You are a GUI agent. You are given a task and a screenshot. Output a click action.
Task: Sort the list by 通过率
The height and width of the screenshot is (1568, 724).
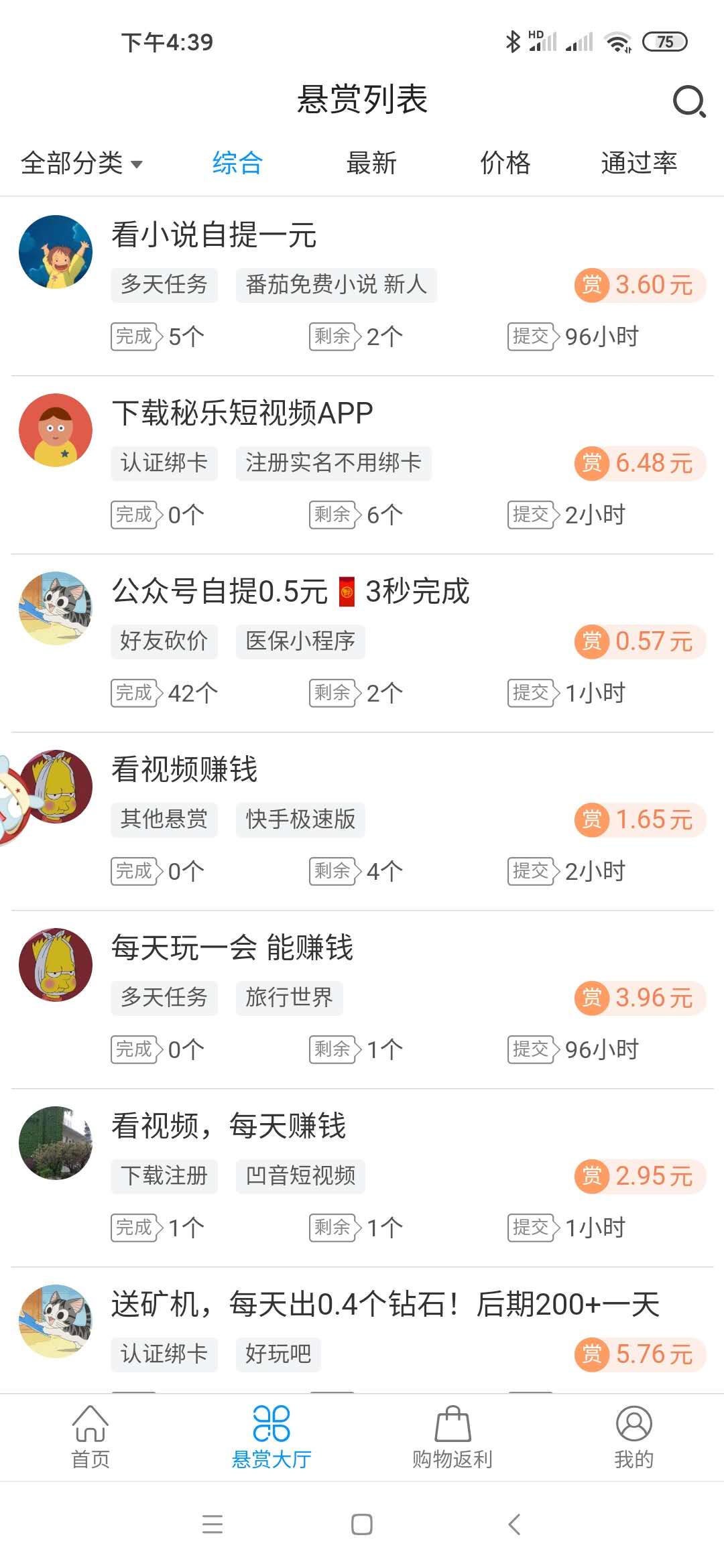click(638, 163)
